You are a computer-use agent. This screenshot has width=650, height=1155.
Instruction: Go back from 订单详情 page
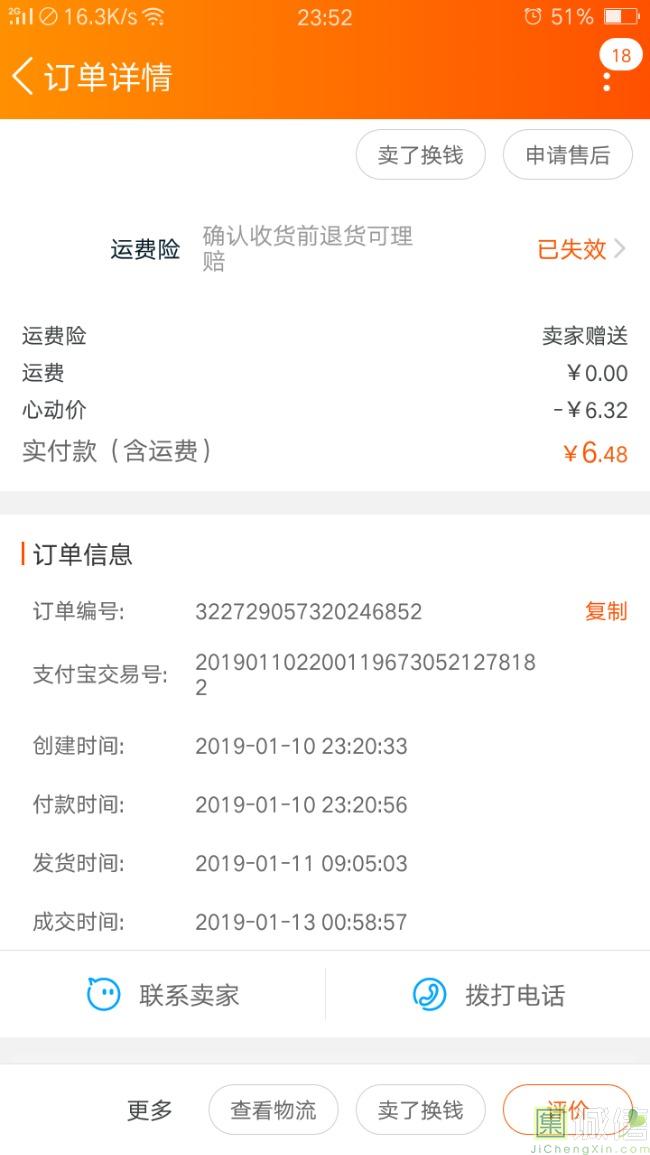(22, 77)
